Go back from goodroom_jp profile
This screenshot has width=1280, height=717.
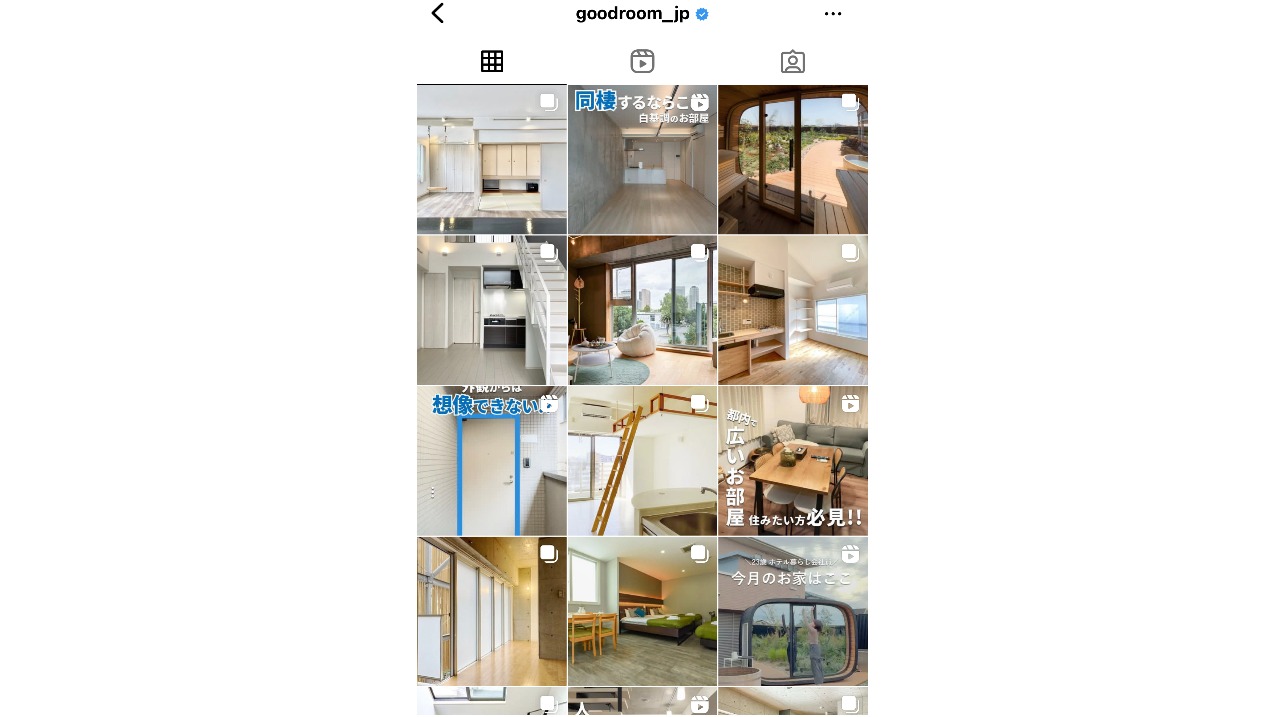click(x=437, y=13)
